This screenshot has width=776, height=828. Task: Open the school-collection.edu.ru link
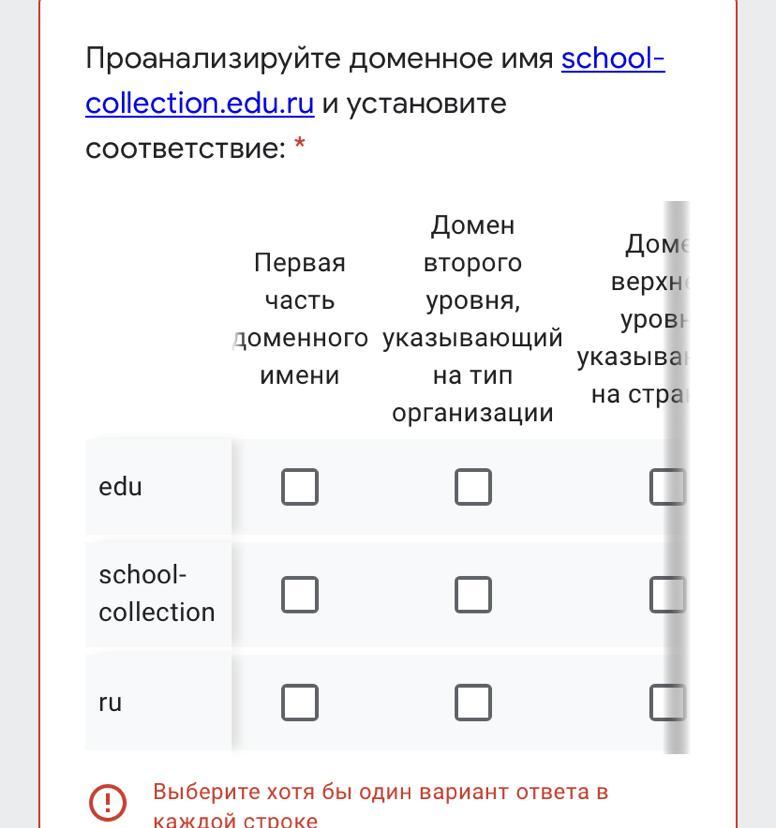200,102
